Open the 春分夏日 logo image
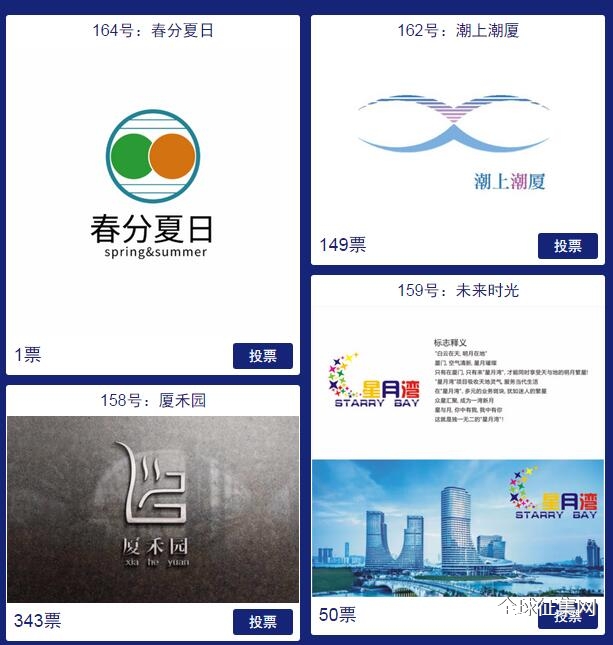Viewport: 613px width, 645px height. click(153, 190)
